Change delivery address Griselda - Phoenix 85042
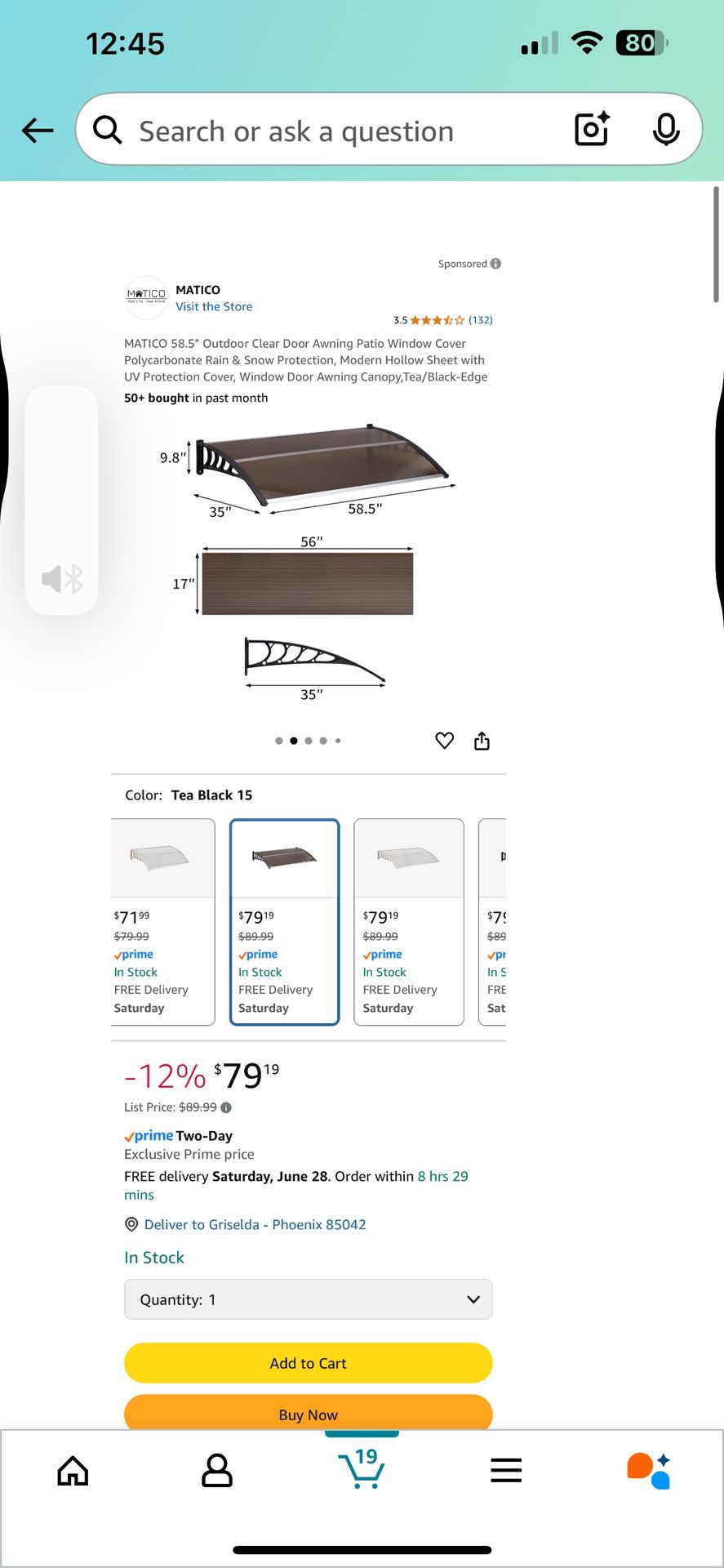The height and width of the screenshot is (1568, 724). point(254,1224)
